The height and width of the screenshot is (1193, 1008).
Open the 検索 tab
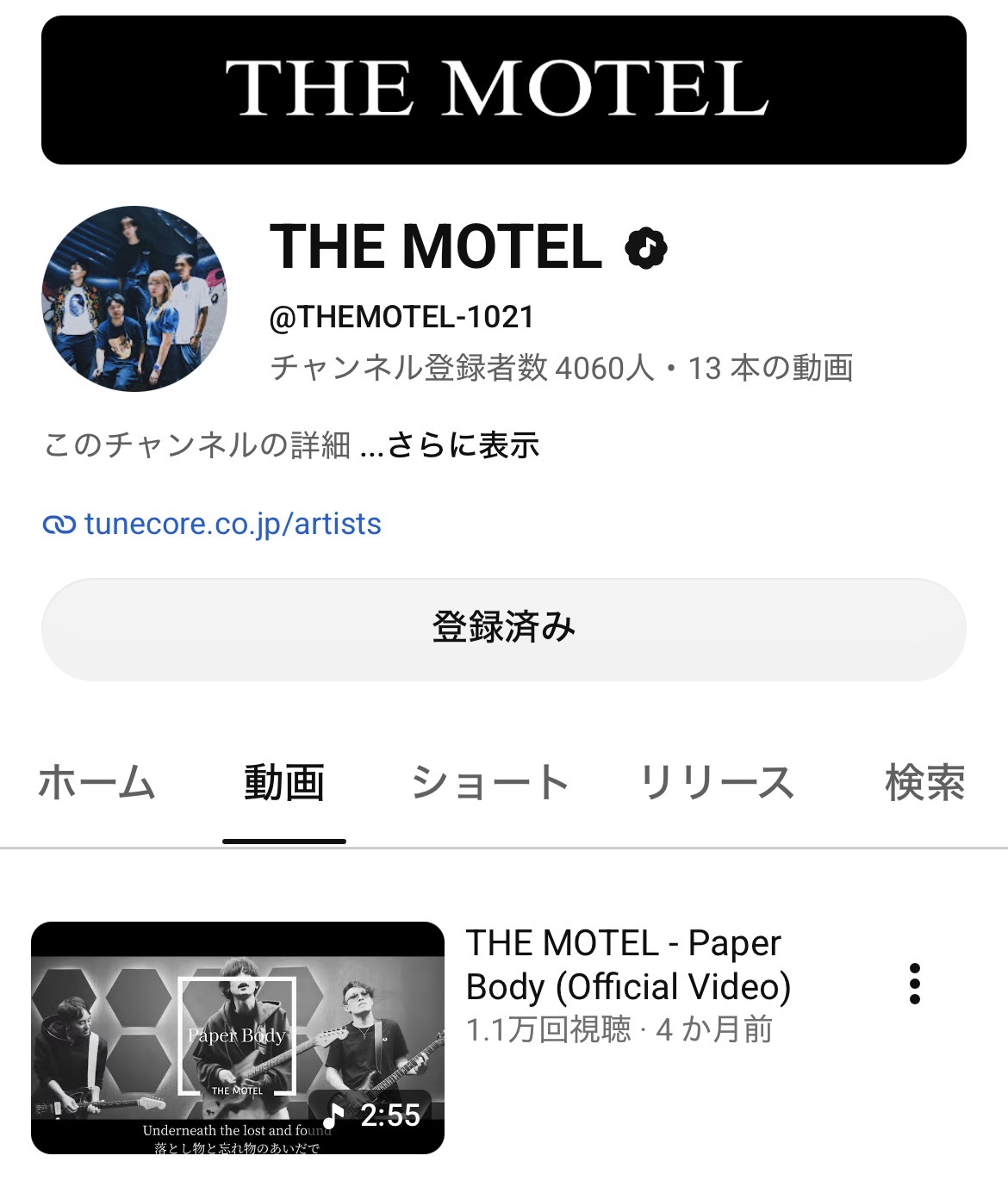click(925, 783)
